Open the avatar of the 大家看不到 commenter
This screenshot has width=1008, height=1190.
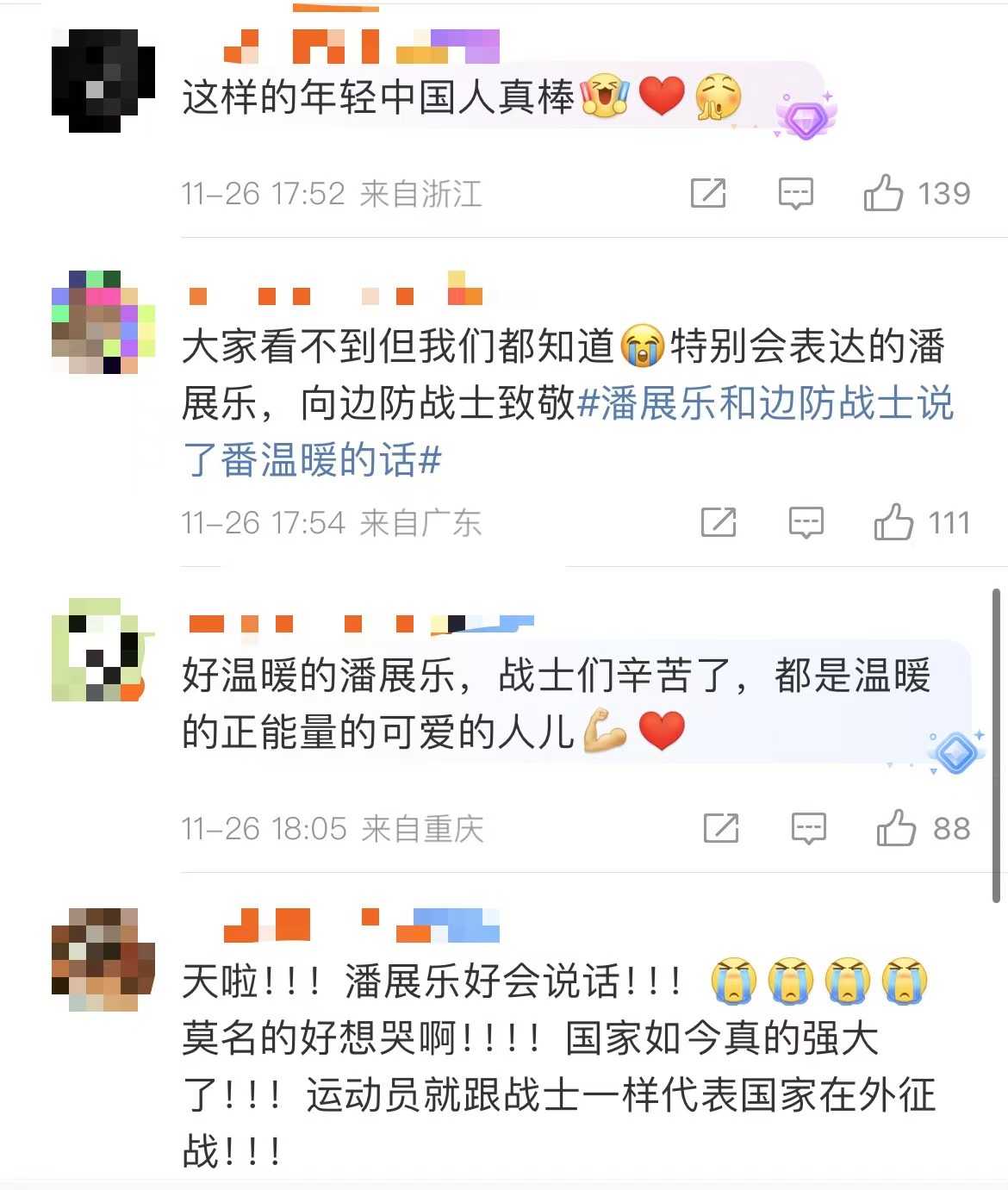(103, 321)
